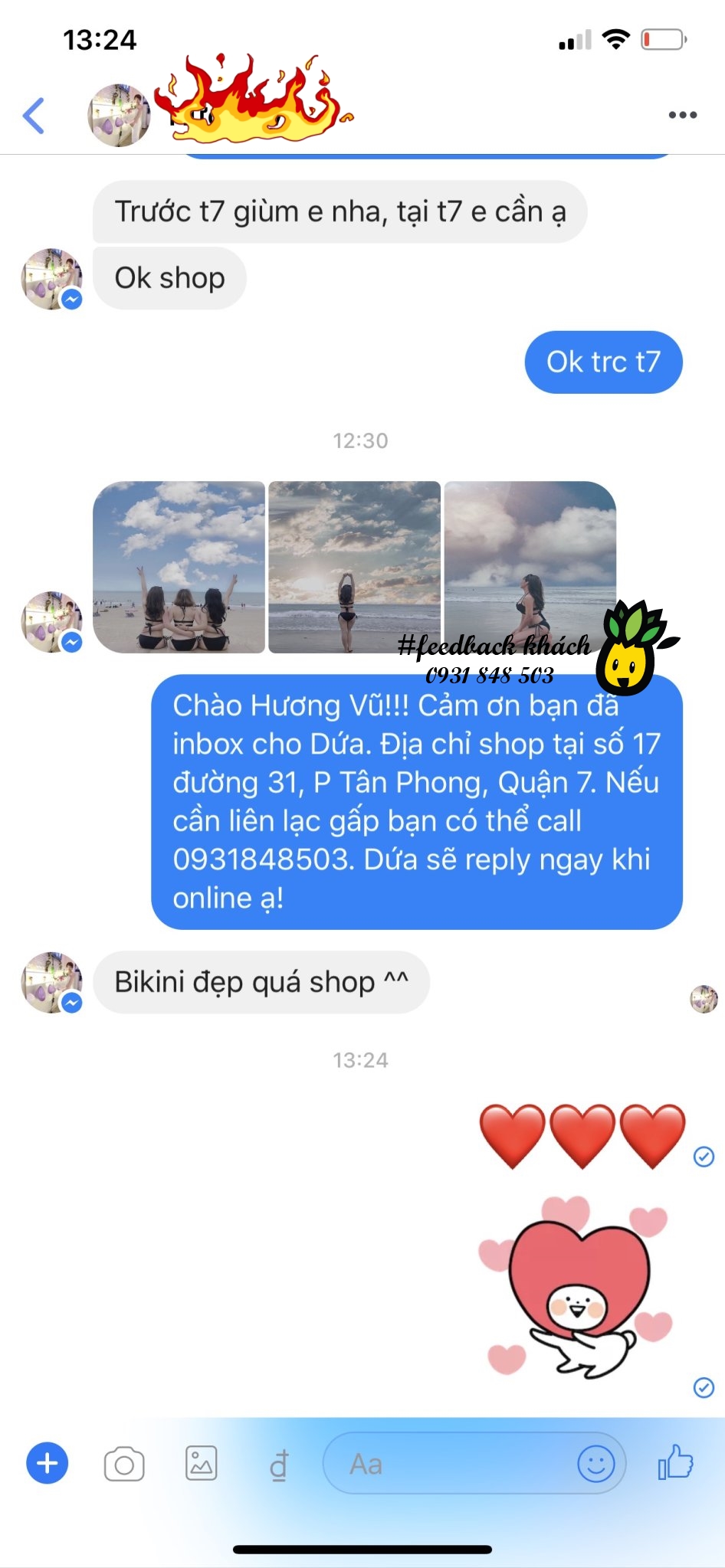This screenshot has width=725, height=1568.
Task: Tap the blue plus button for more actions
Action: (48, 1464)
